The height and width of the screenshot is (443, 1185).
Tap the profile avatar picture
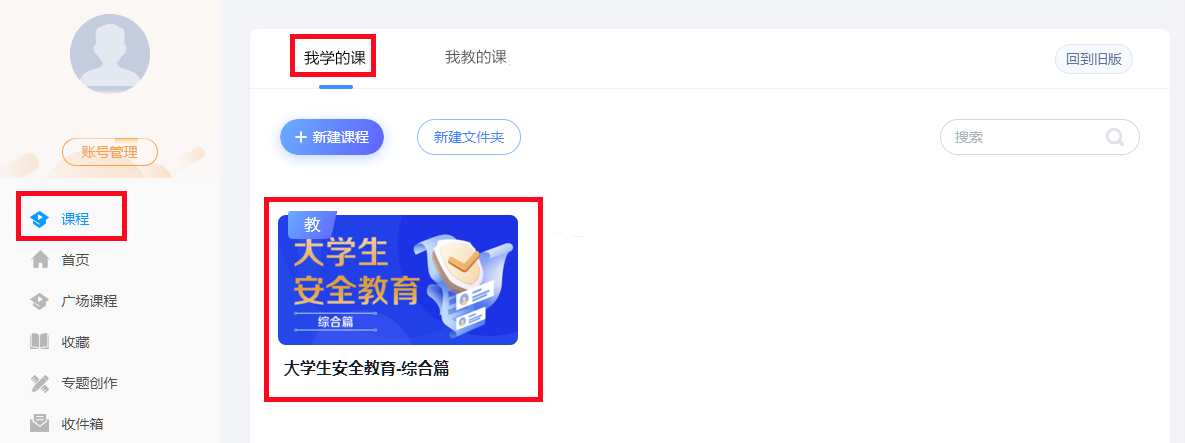(x=110, y=53)
